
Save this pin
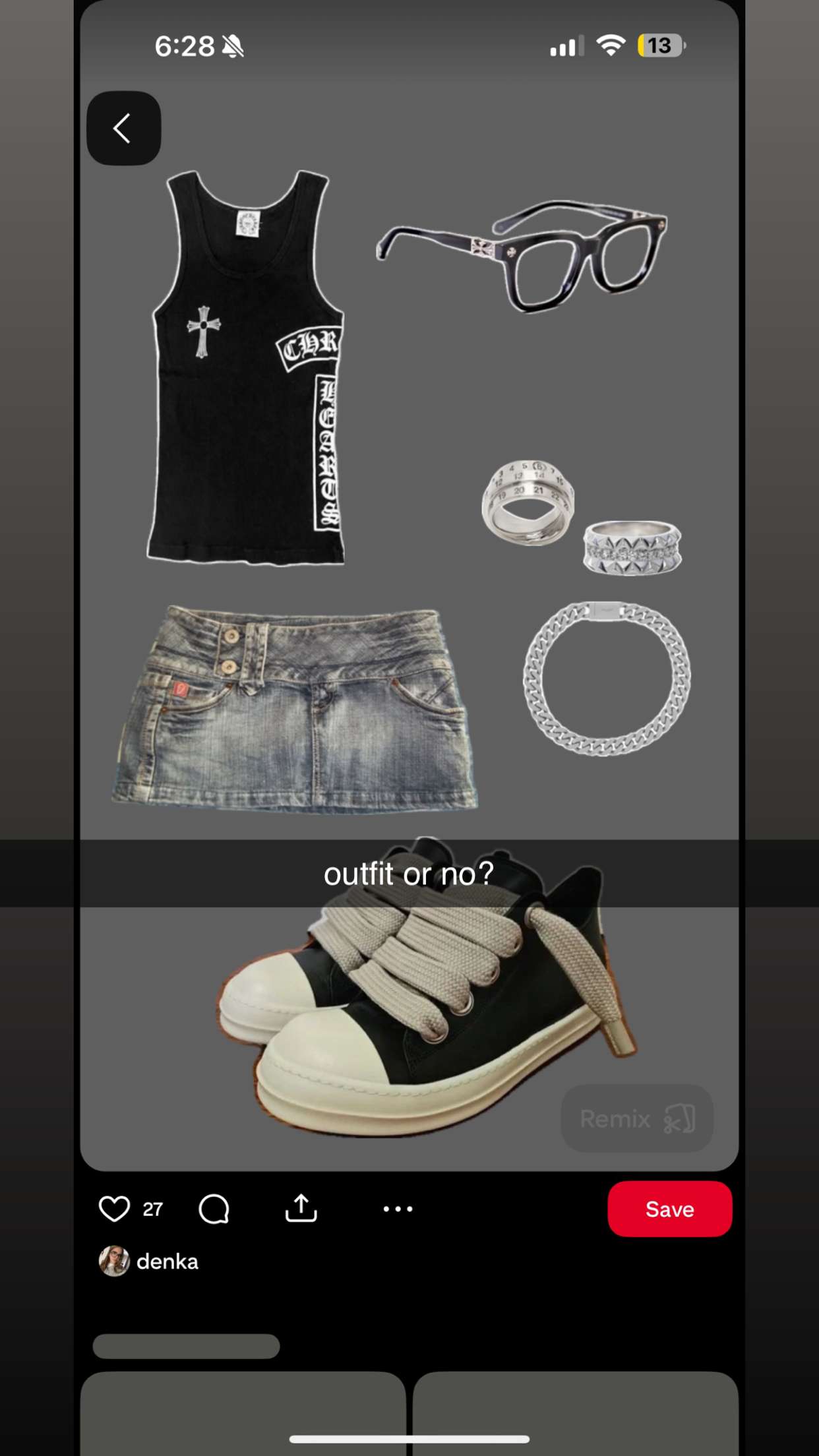click(669, 1209)
